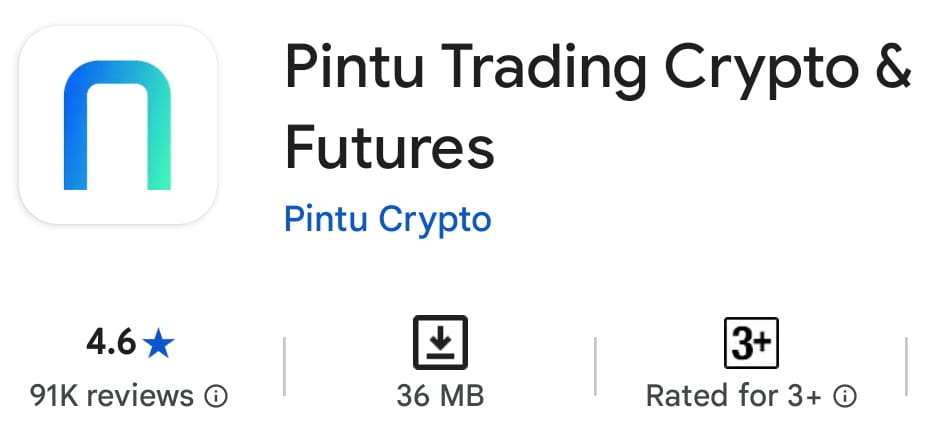Viewport: 926px width, 425px height.
Task: Open info icon next to Rated for 3+
Action: click(x=845, y=397)
